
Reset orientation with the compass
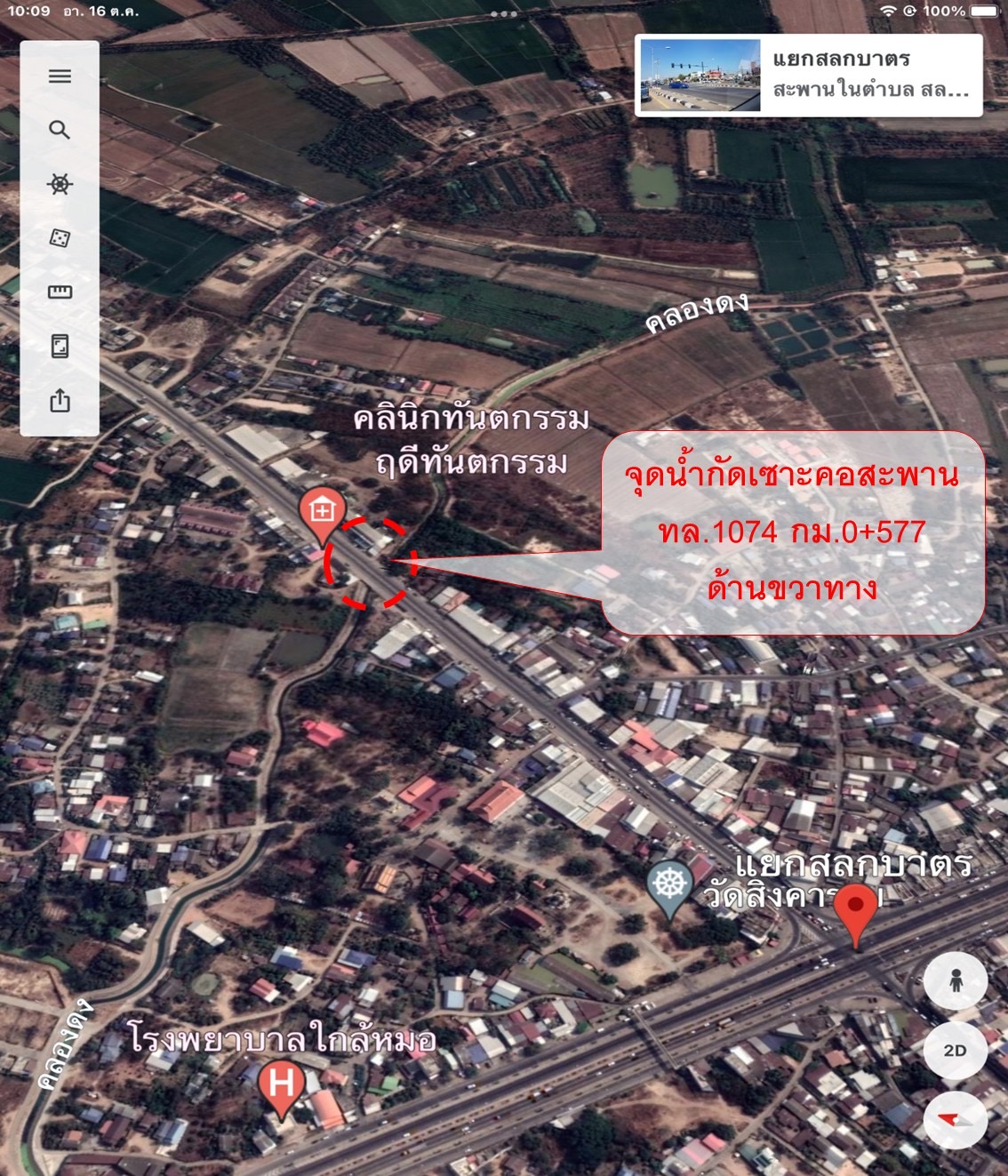click(956, 1119)
